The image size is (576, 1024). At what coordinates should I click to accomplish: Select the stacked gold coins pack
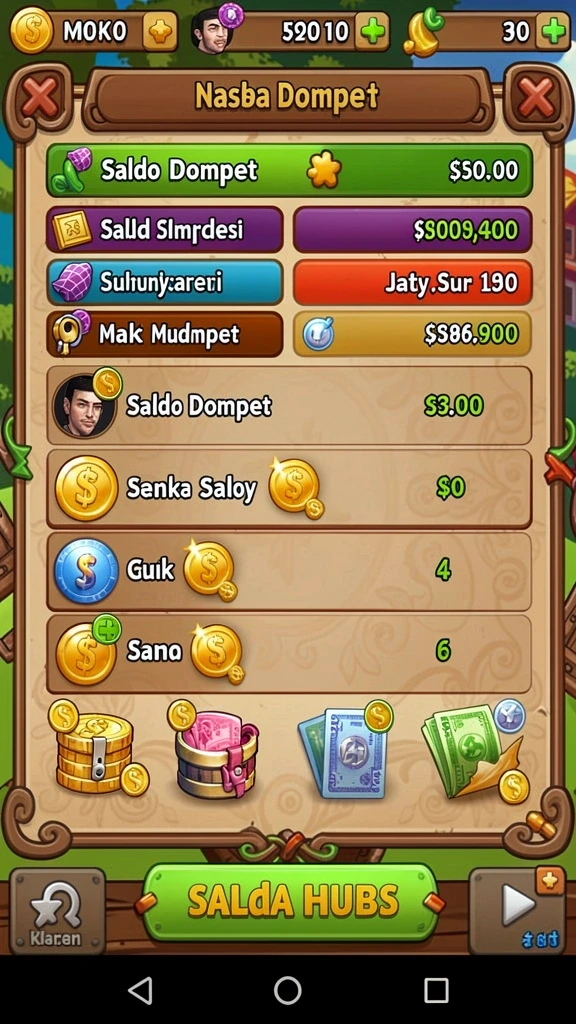point(98,750)
